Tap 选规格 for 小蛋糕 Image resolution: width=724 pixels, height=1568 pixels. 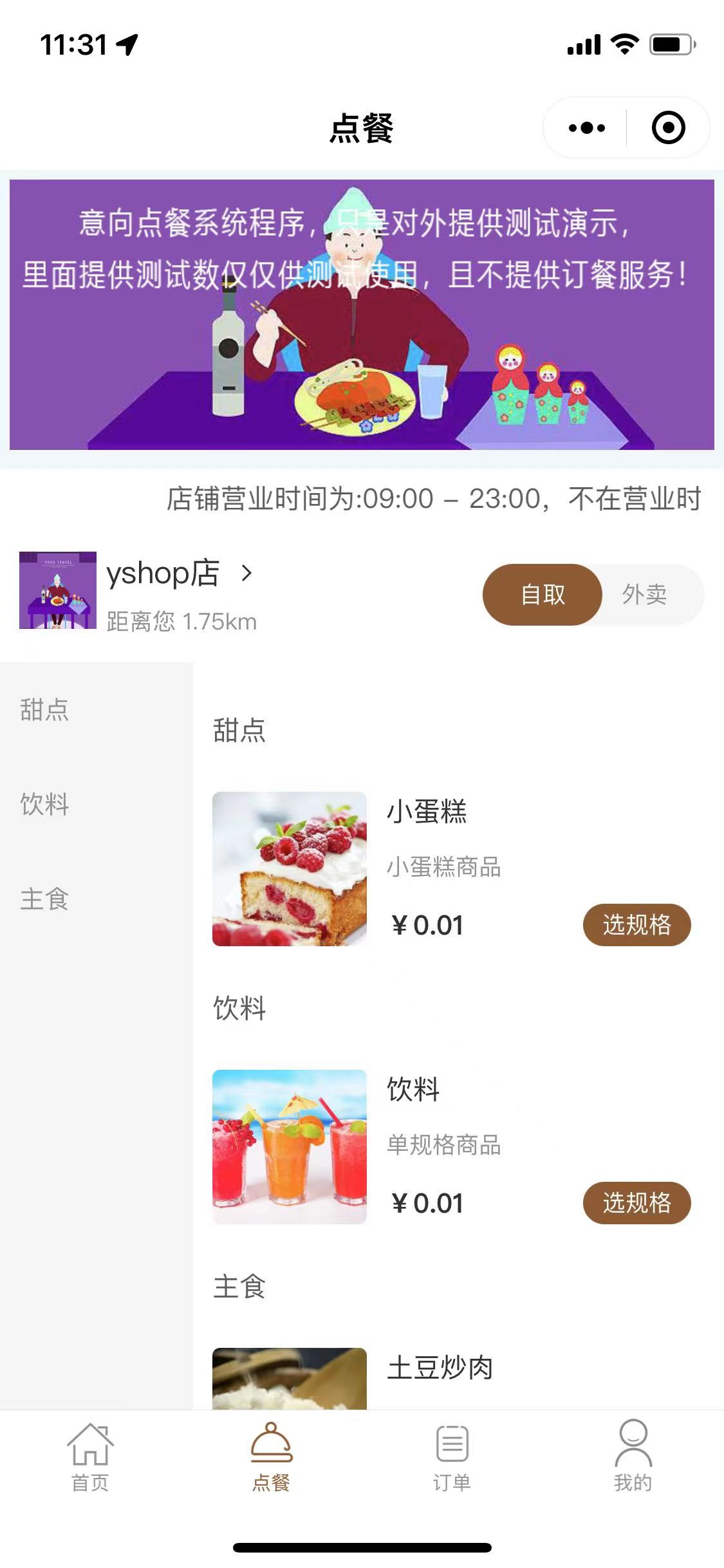tap(636, 925)
